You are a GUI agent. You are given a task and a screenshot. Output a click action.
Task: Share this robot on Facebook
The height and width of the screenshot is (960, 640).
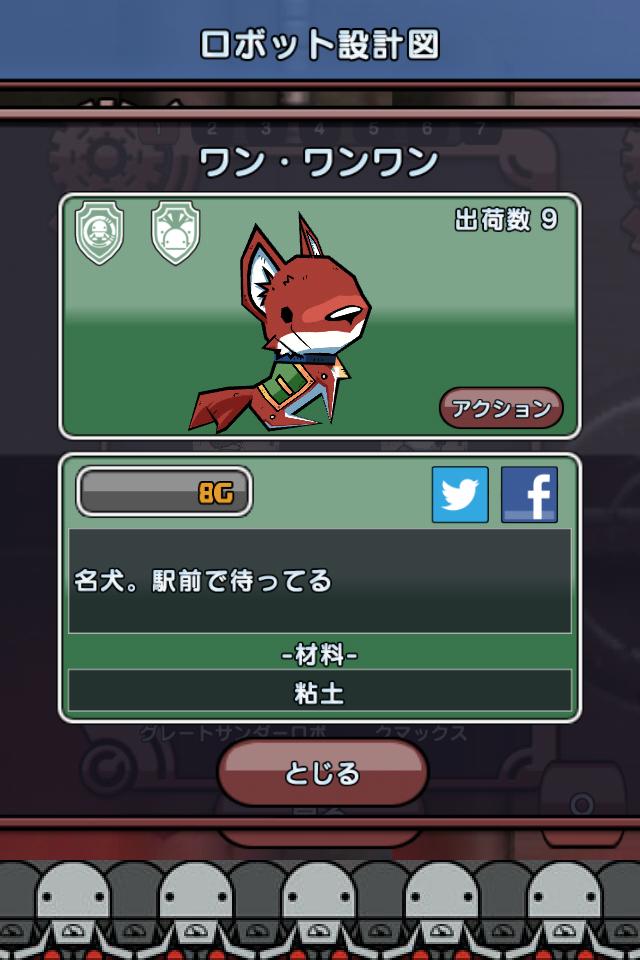pyautogui.click(x=529, y=495)
